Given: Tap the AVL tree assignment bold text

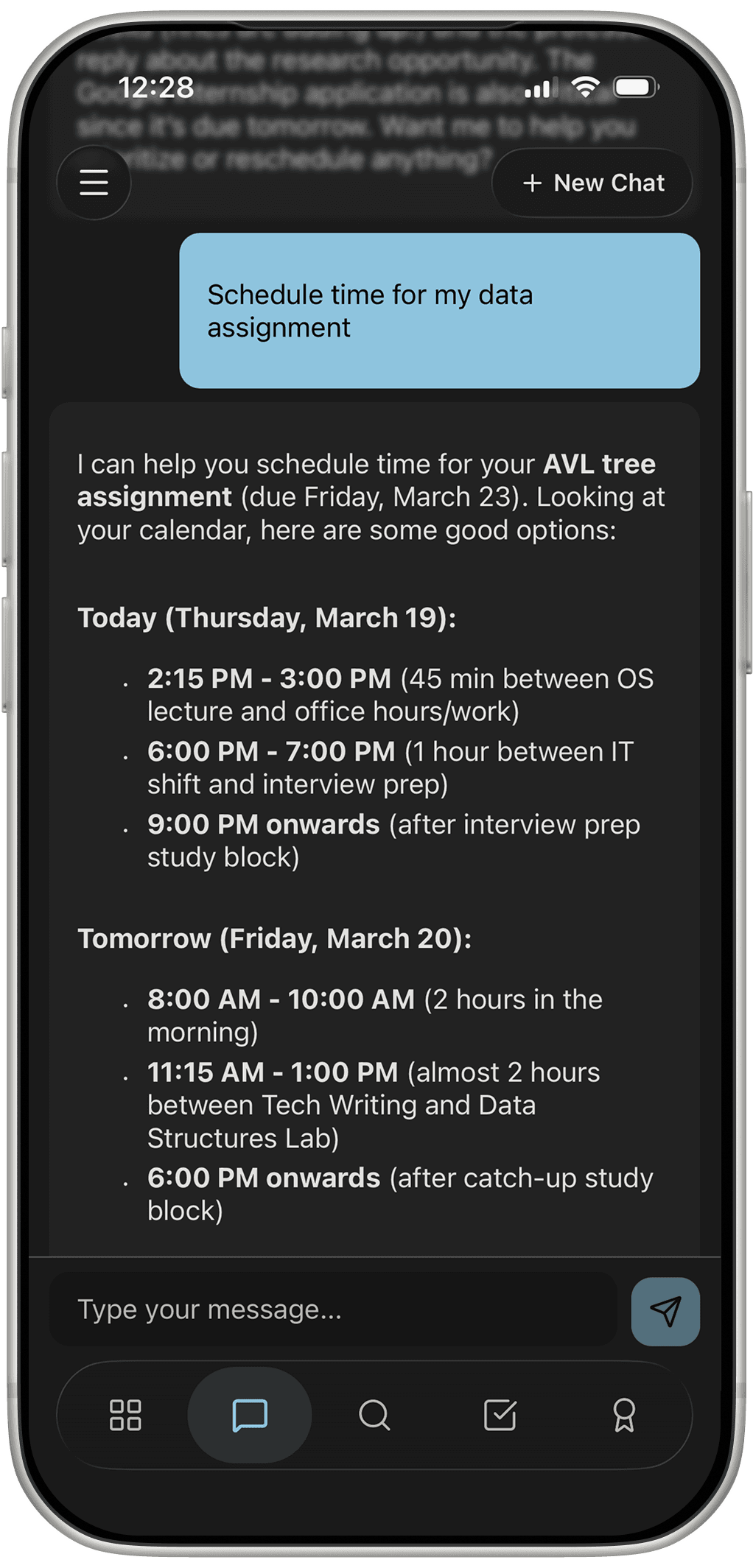Looking at the screenshot, I should pyautogui.click(x=599, y=464).
